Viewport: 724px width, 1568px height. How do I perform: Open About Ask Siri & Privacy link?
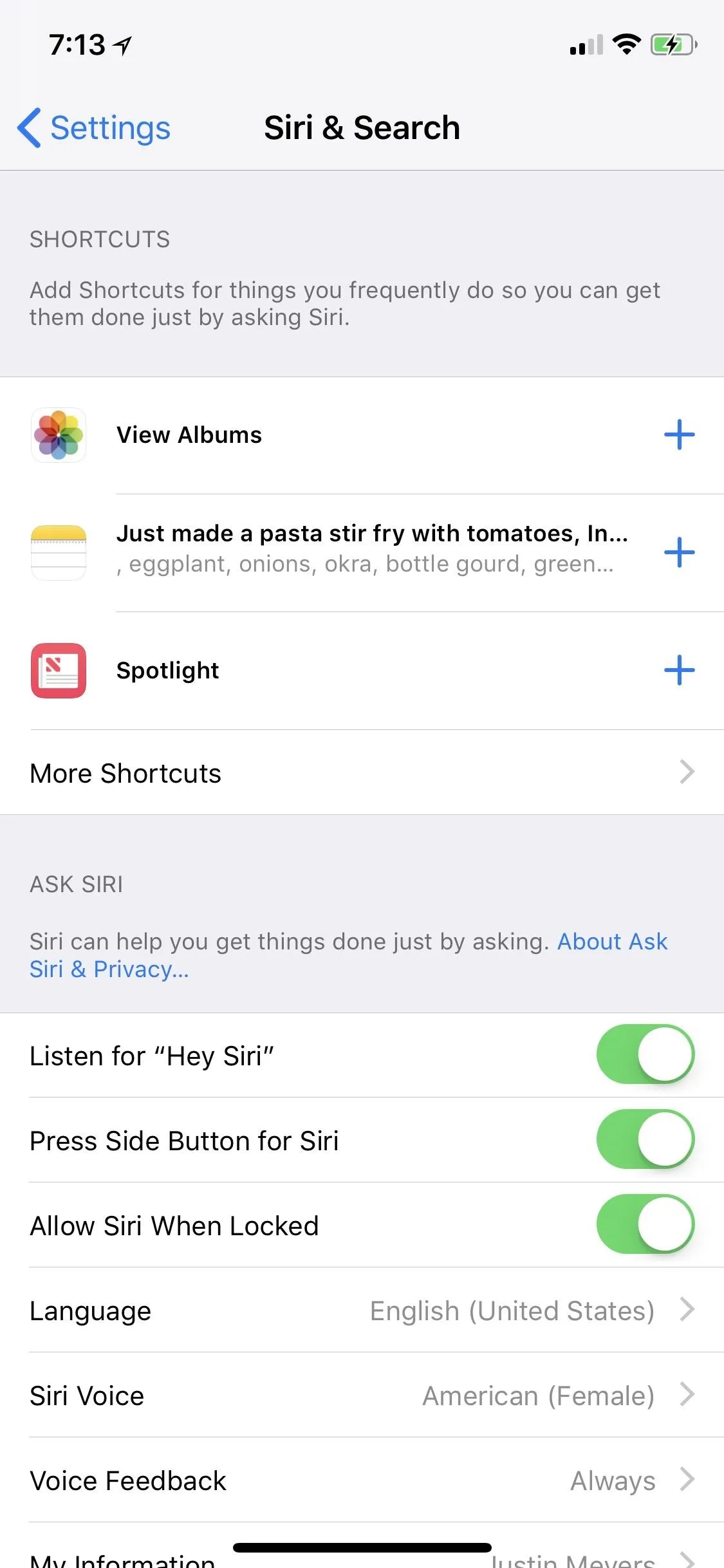348,955
